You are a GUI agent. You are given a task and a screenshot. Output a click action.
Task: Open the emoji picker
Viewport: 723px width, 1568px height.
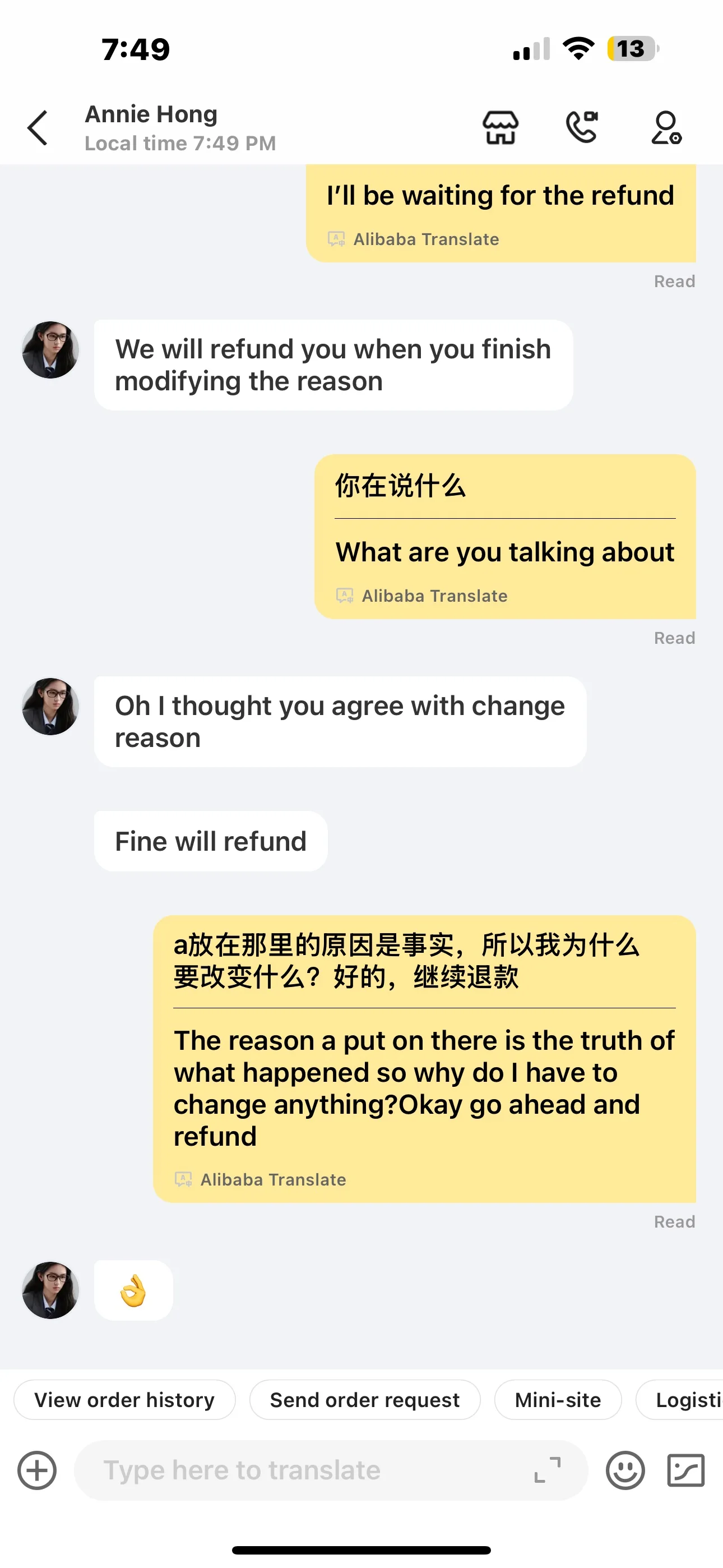[x=625, y=1470]
